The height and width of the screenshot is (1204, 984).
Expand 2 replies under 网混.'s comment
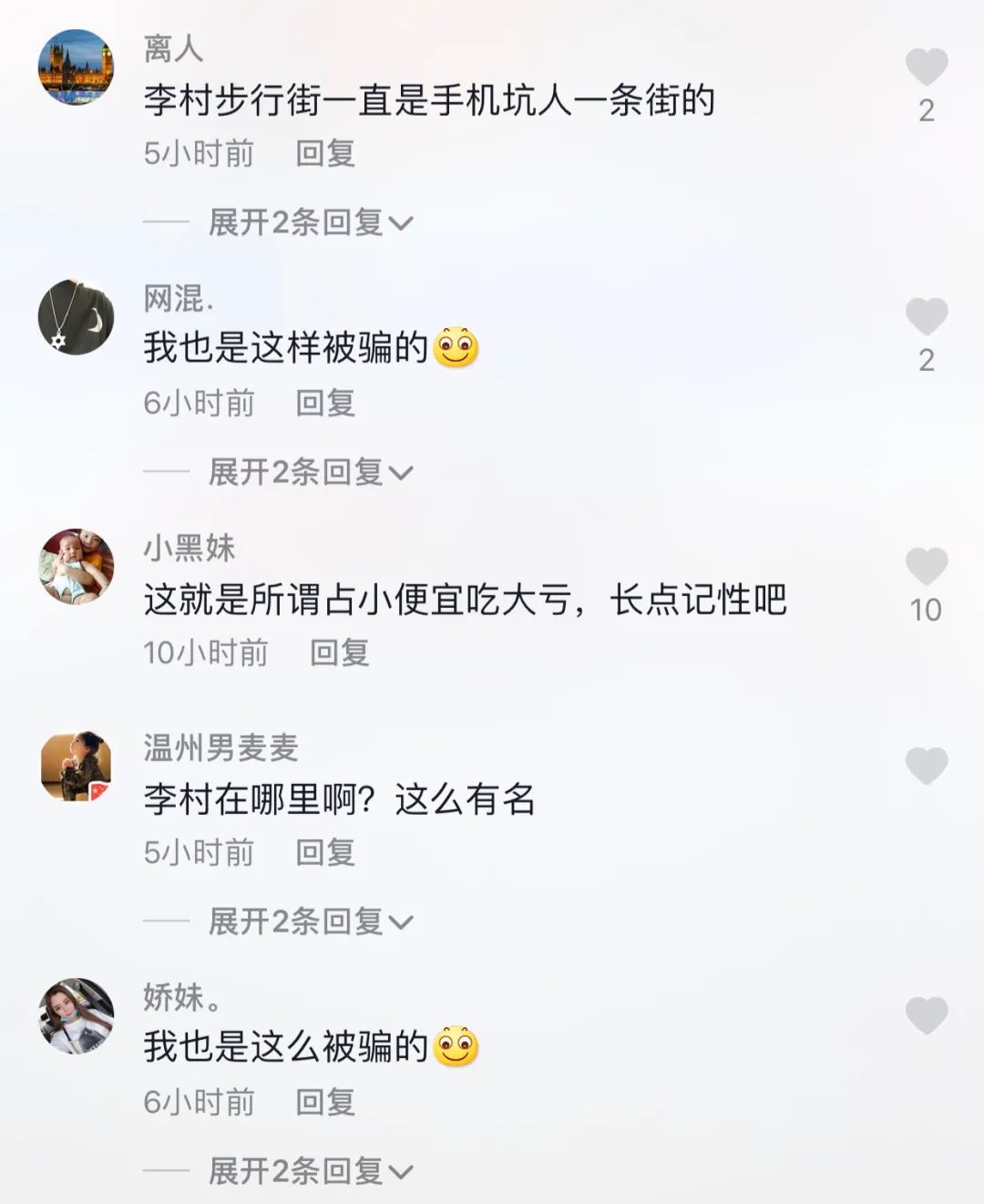click(310, 472)
